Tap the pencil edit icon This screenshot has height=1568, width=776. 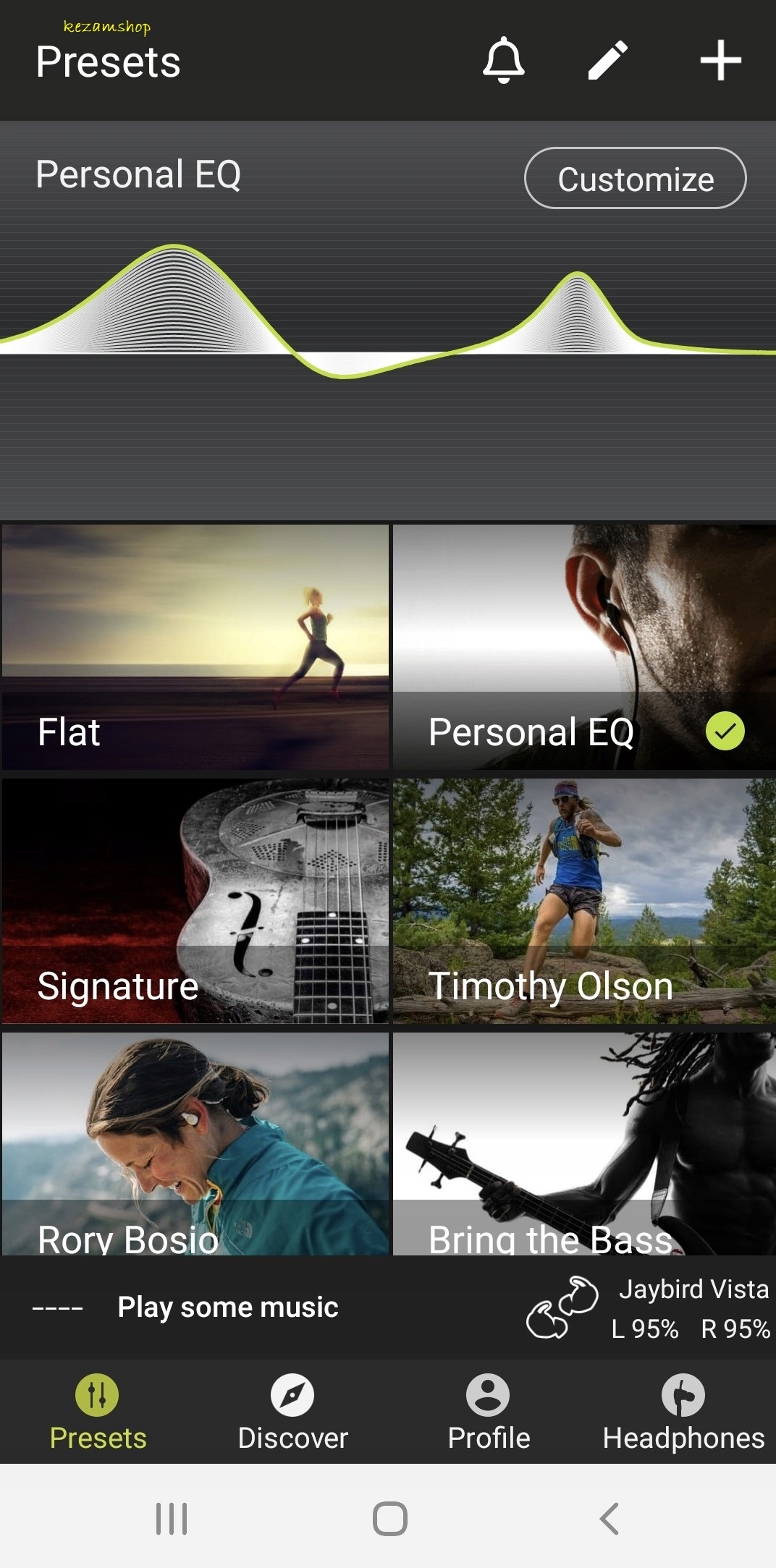[607, 61]
